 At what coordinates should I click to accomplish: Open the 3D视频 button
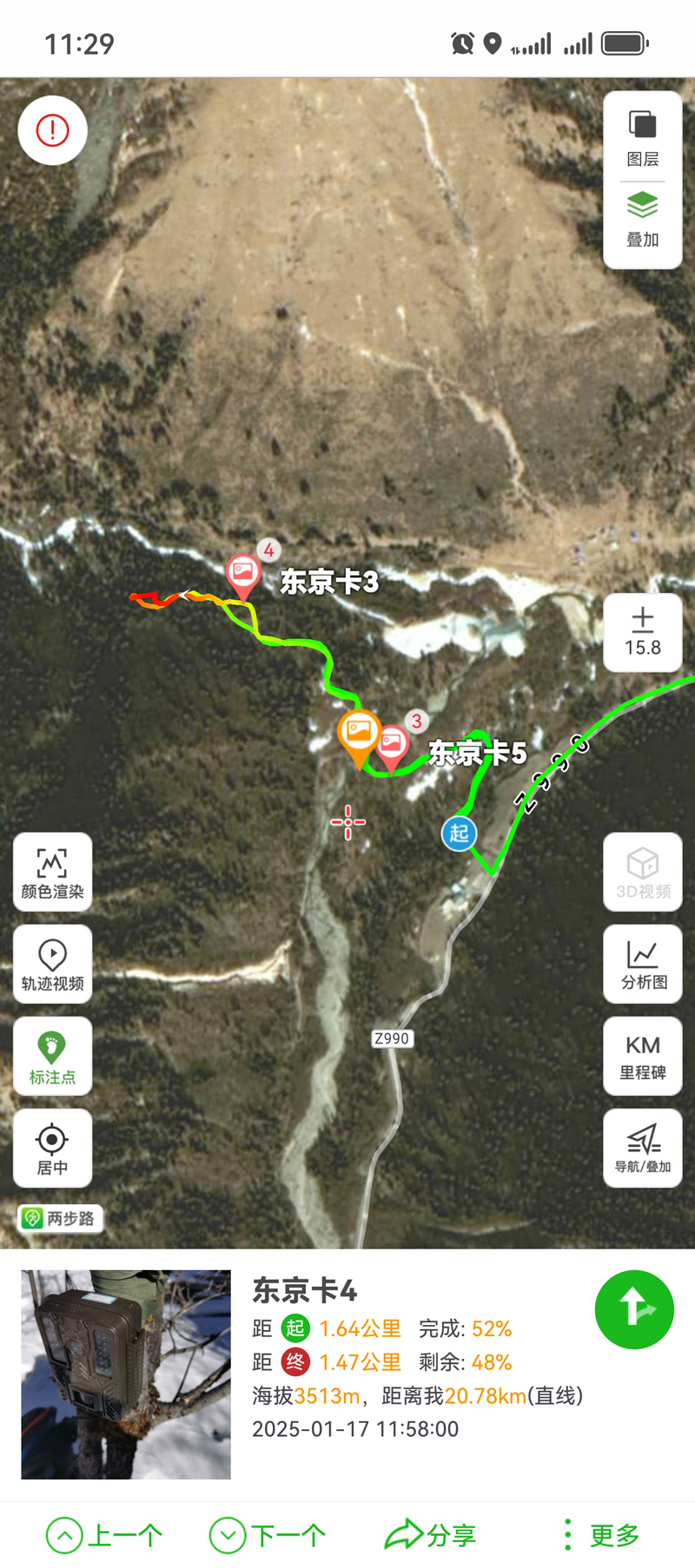(642, 873)
